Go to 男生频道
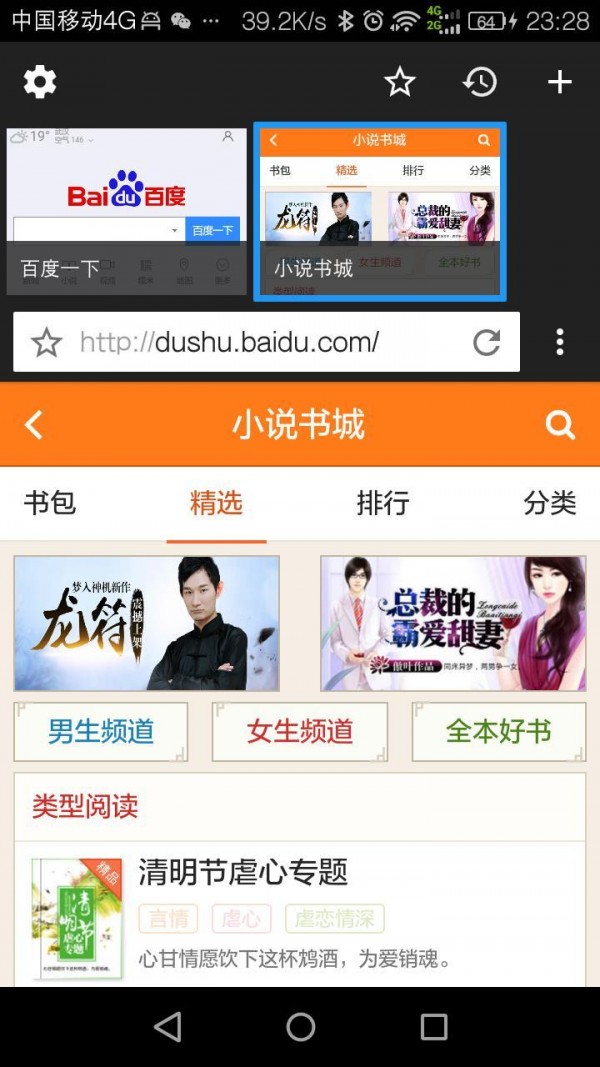Screen dimensions: 600x1067 (101, 731)
